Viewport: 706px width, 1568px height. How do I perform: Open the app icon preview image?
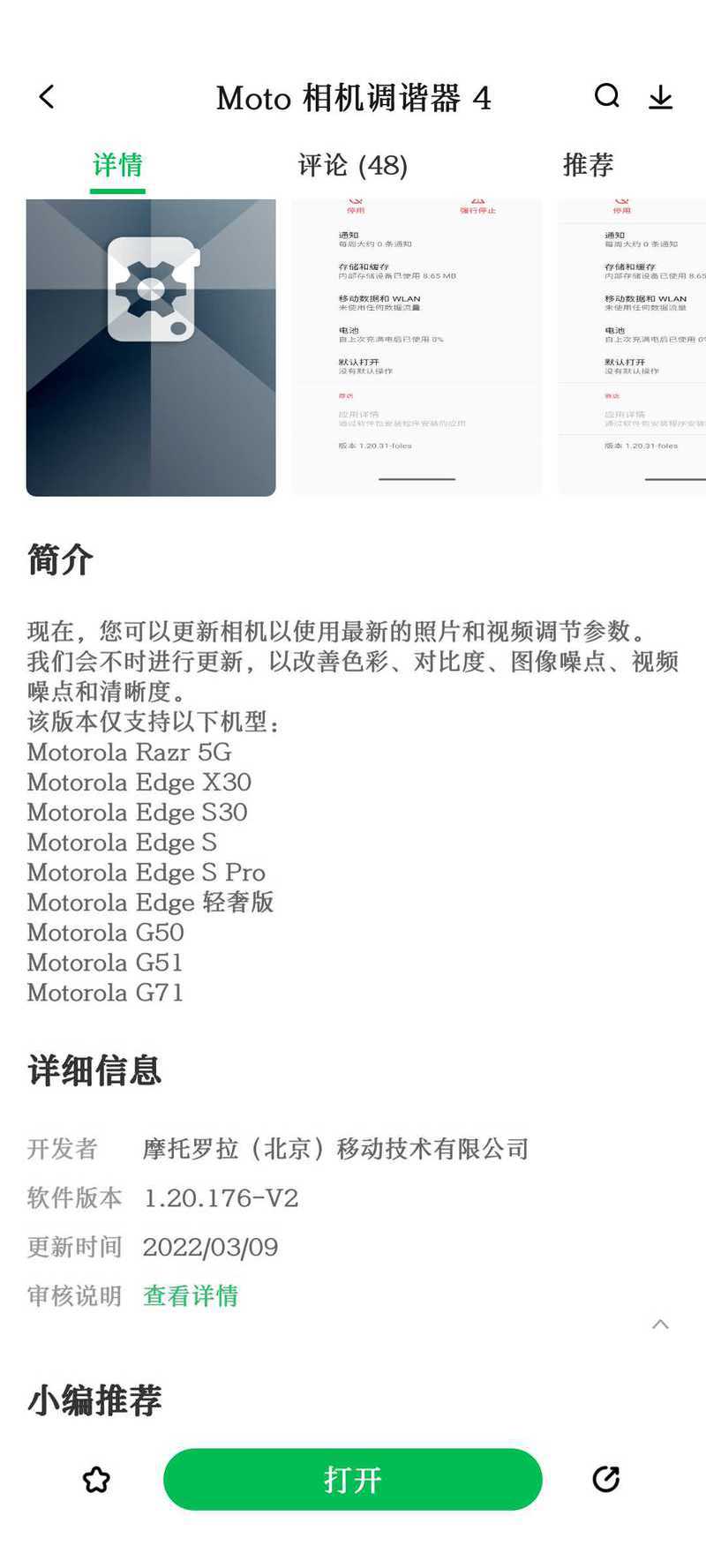pos(151,348)
